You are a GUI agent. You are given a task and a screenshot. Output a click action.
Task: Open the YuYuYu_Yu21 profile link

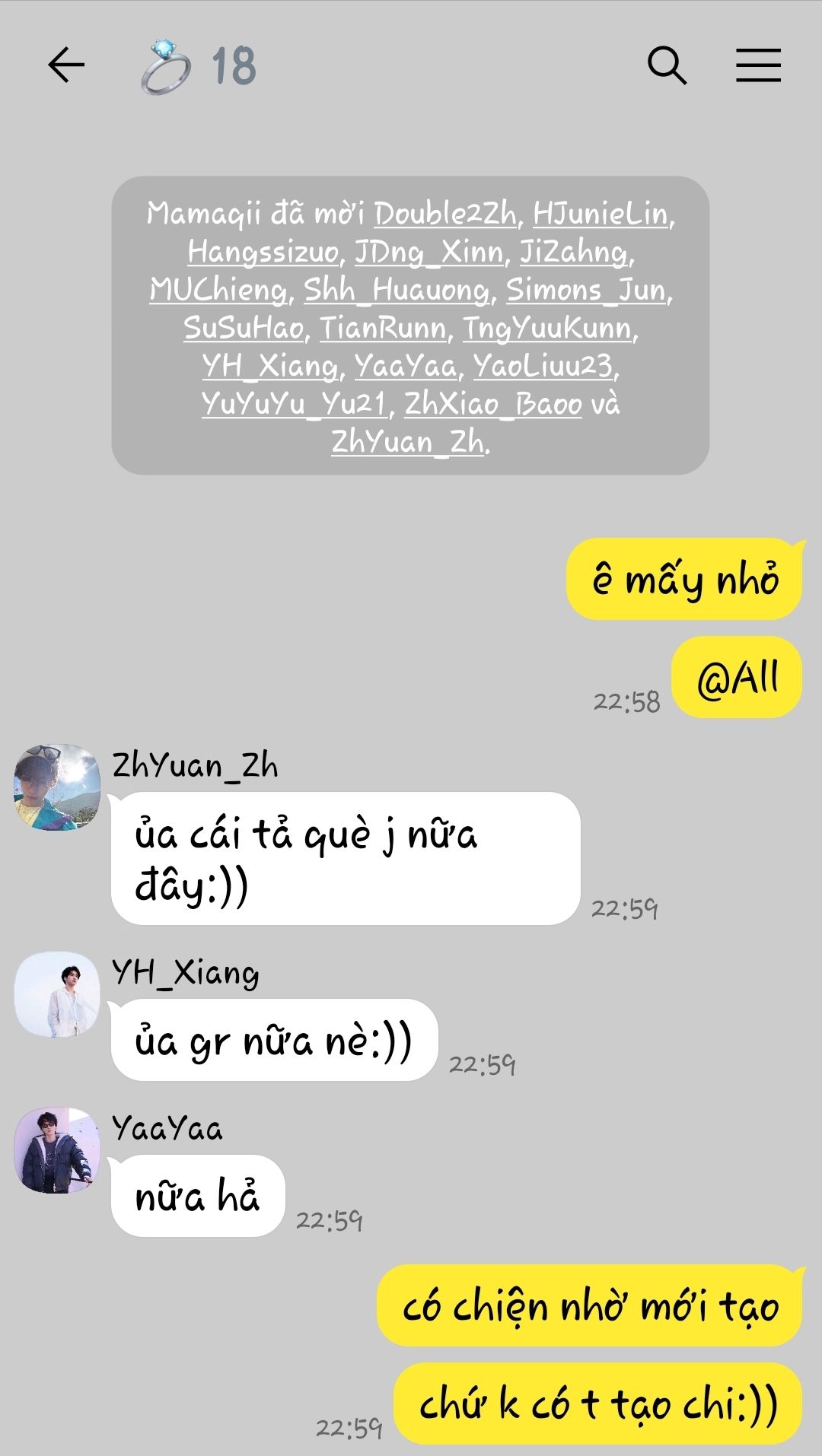(295, 403)
